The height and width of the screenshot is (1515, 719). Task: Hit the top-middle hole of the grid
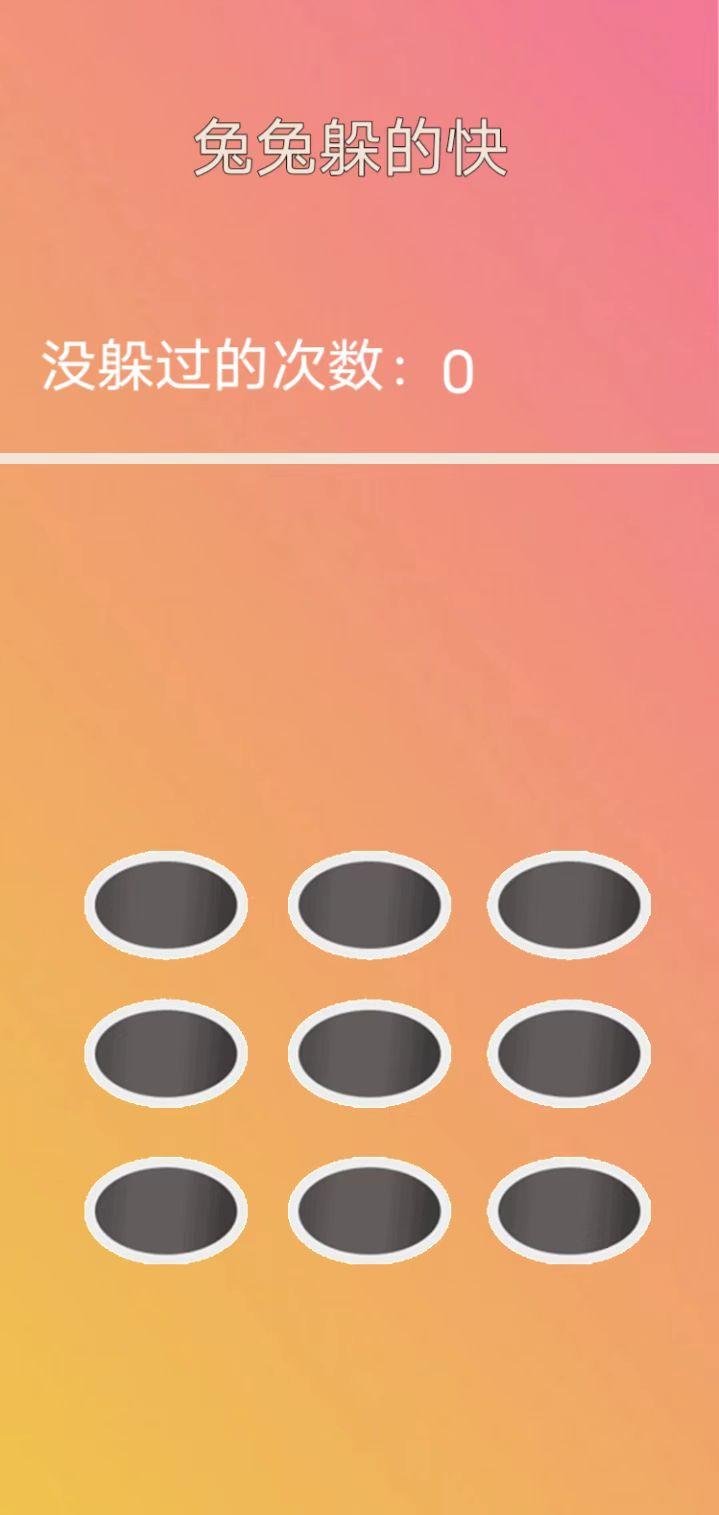tap(369, 904)
